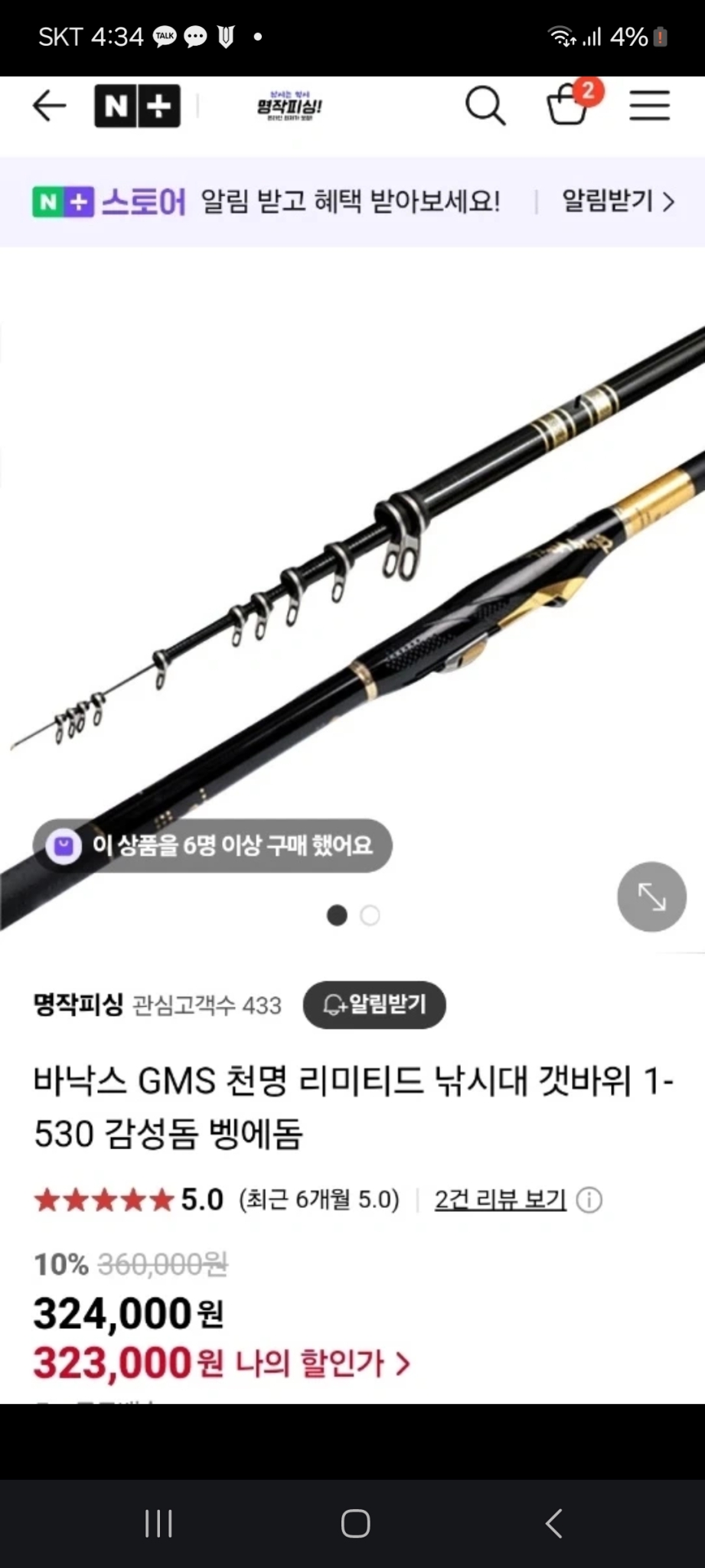Open the search icon
The image size is (705, 1568).
pyautogui.click(x=486, y=106)
